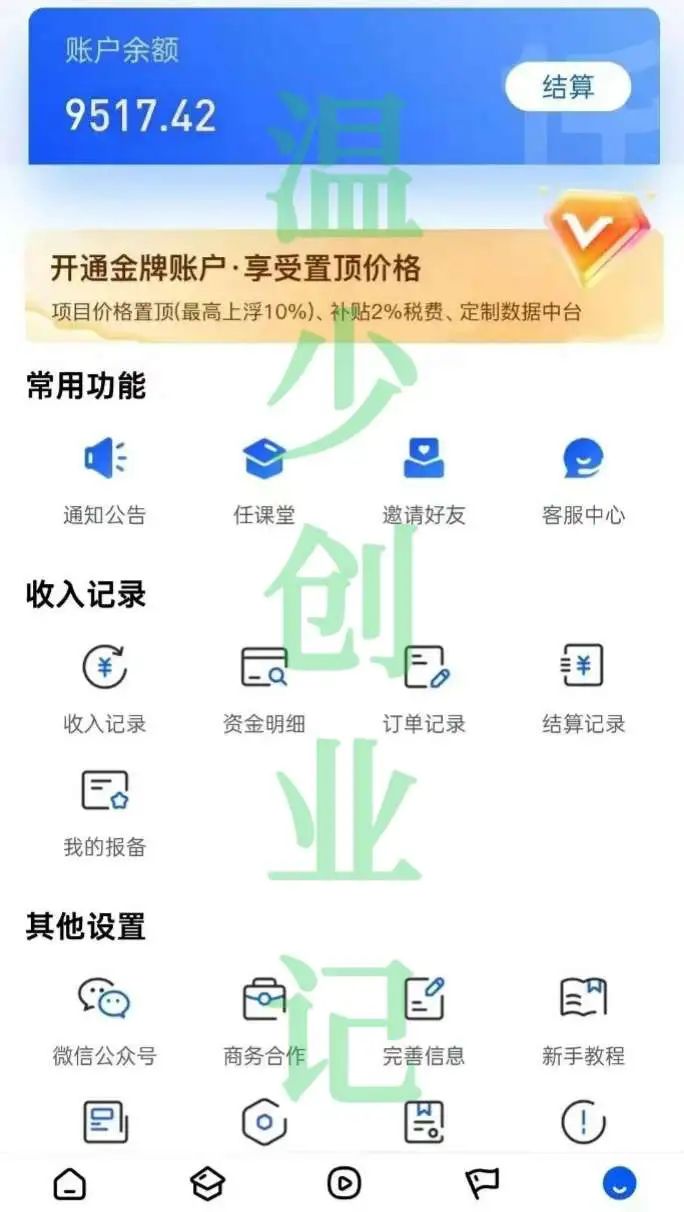The width and height of the screenshot is (684, 1212).
Task: Switch to the graduation cap tab
Action: click(207, 1184)
